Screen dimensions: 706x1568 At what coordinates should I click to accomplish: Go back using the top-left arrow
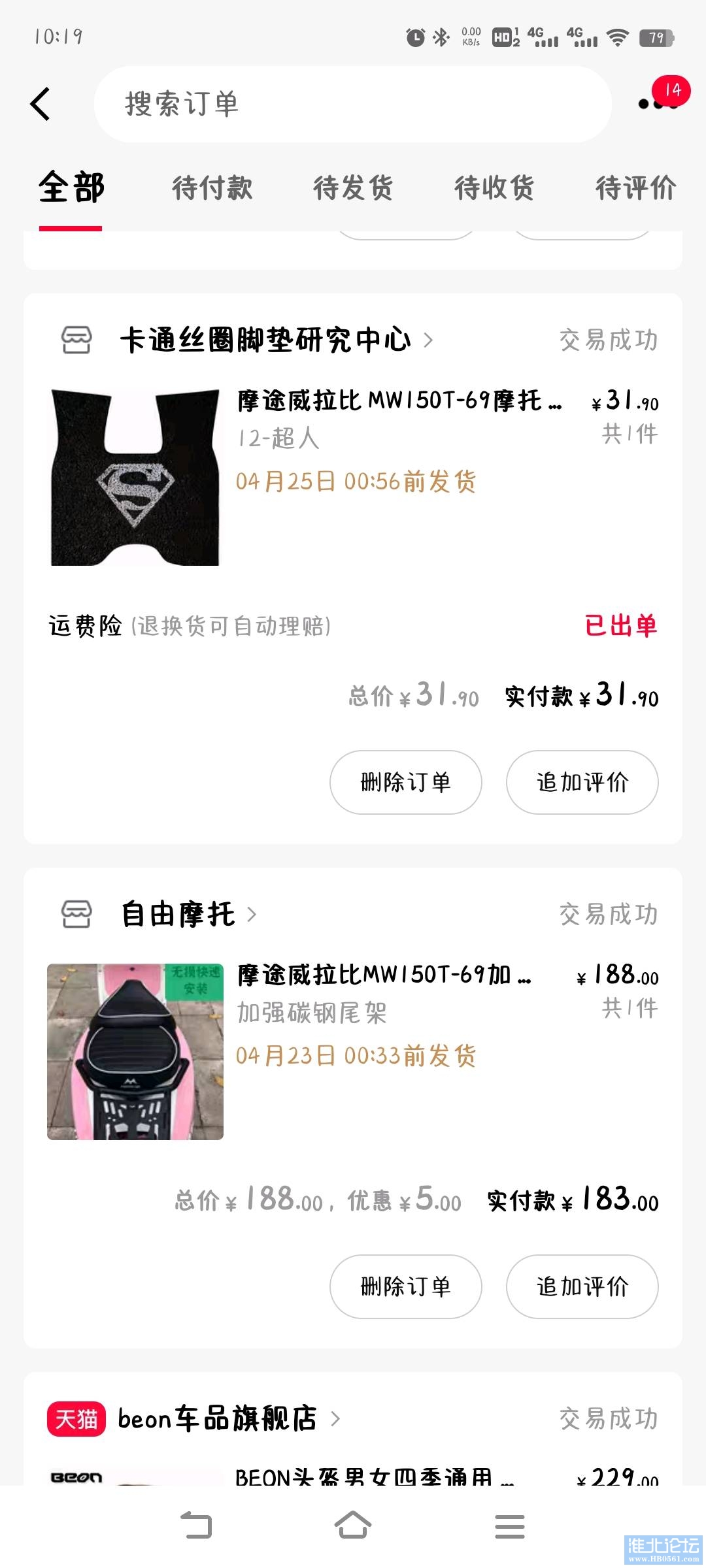(x=41, y=104)
